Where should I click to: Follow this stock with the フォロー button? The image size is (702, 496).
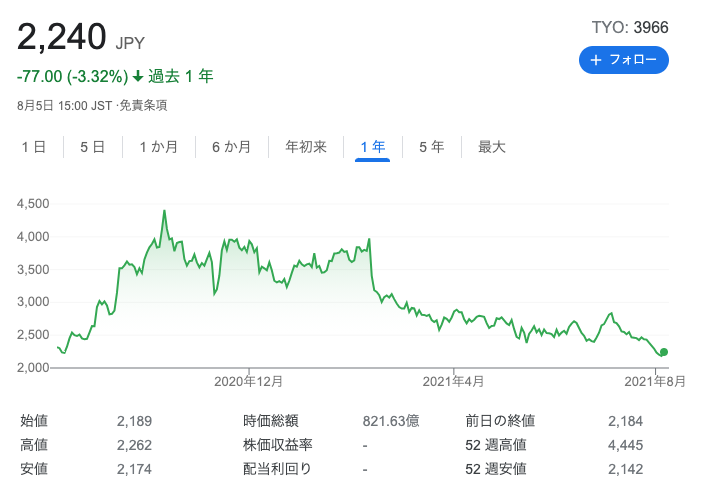click(623, 60)
